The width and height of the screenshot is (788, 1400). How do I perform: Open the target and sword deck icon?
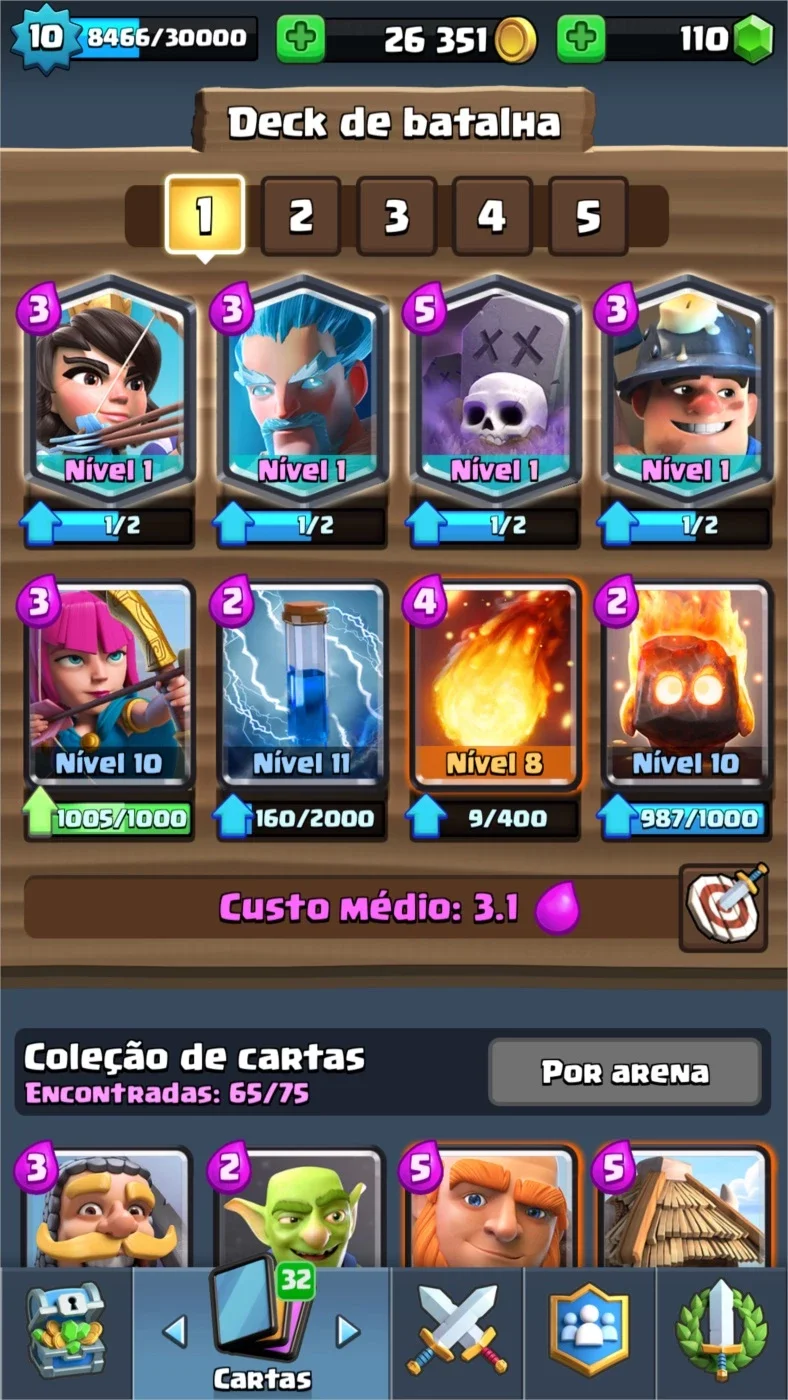[724, 908]
